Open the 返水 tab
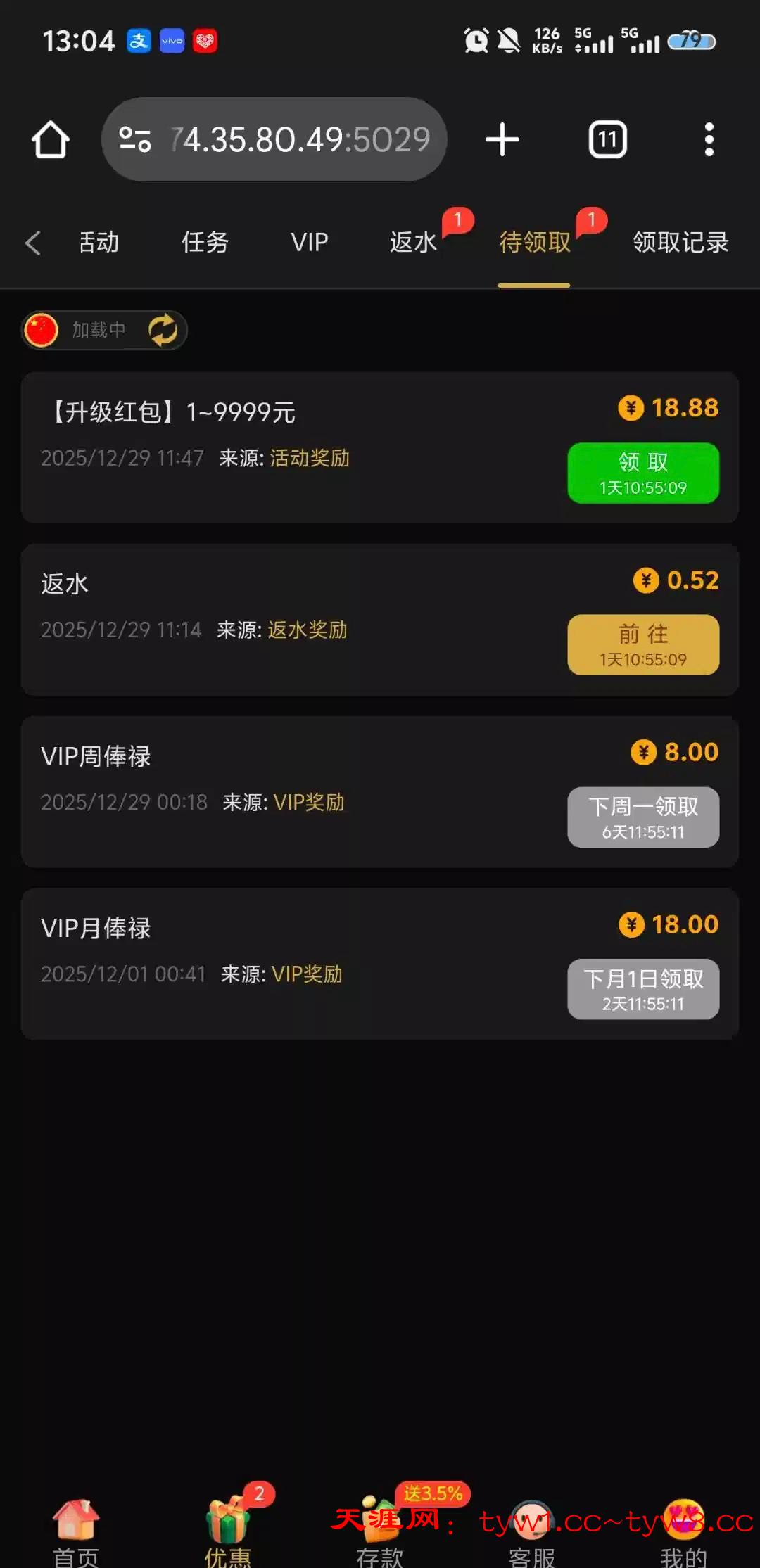 tap(414, 243)
